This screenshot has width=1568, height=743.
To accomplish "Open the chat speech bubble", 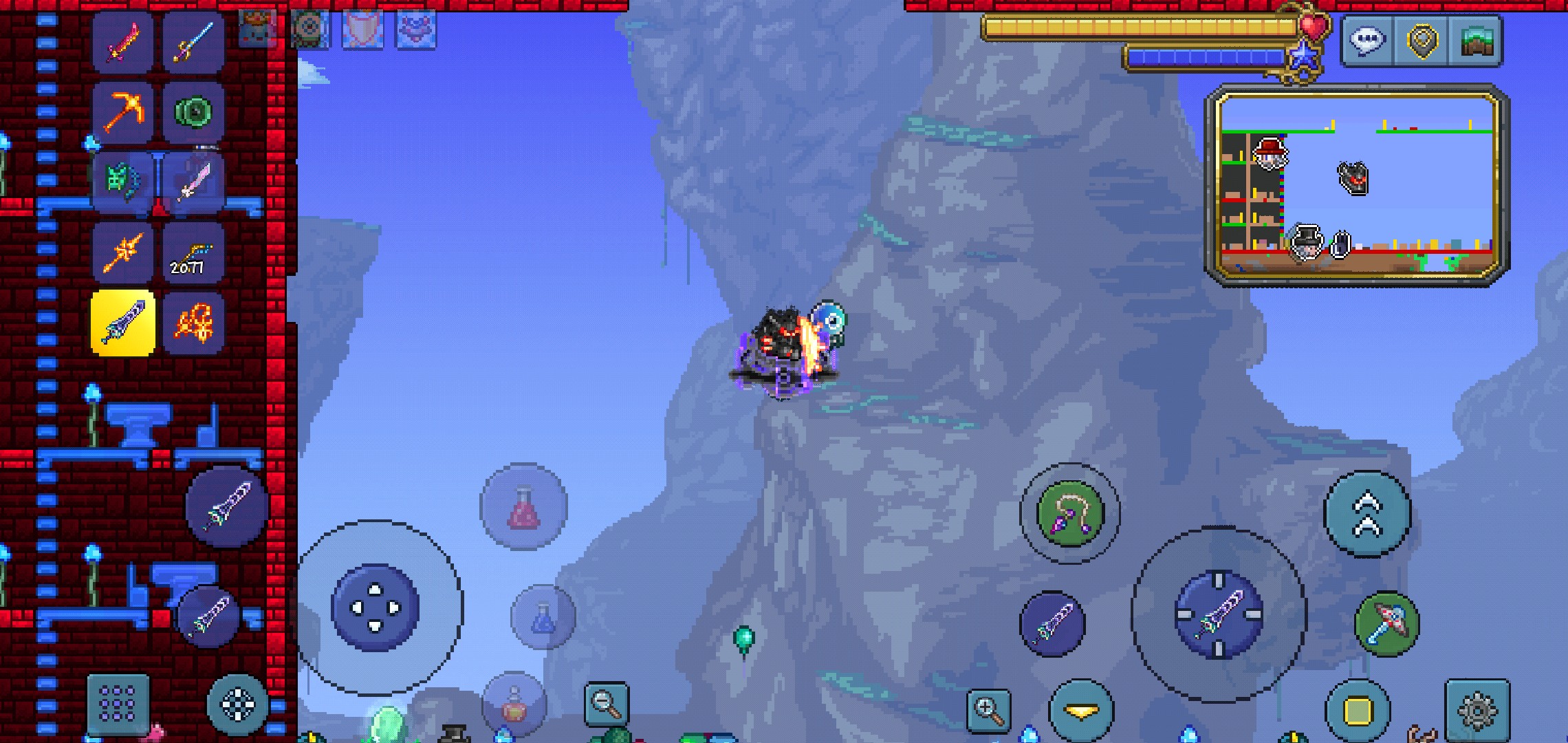I will [1367, 41].
